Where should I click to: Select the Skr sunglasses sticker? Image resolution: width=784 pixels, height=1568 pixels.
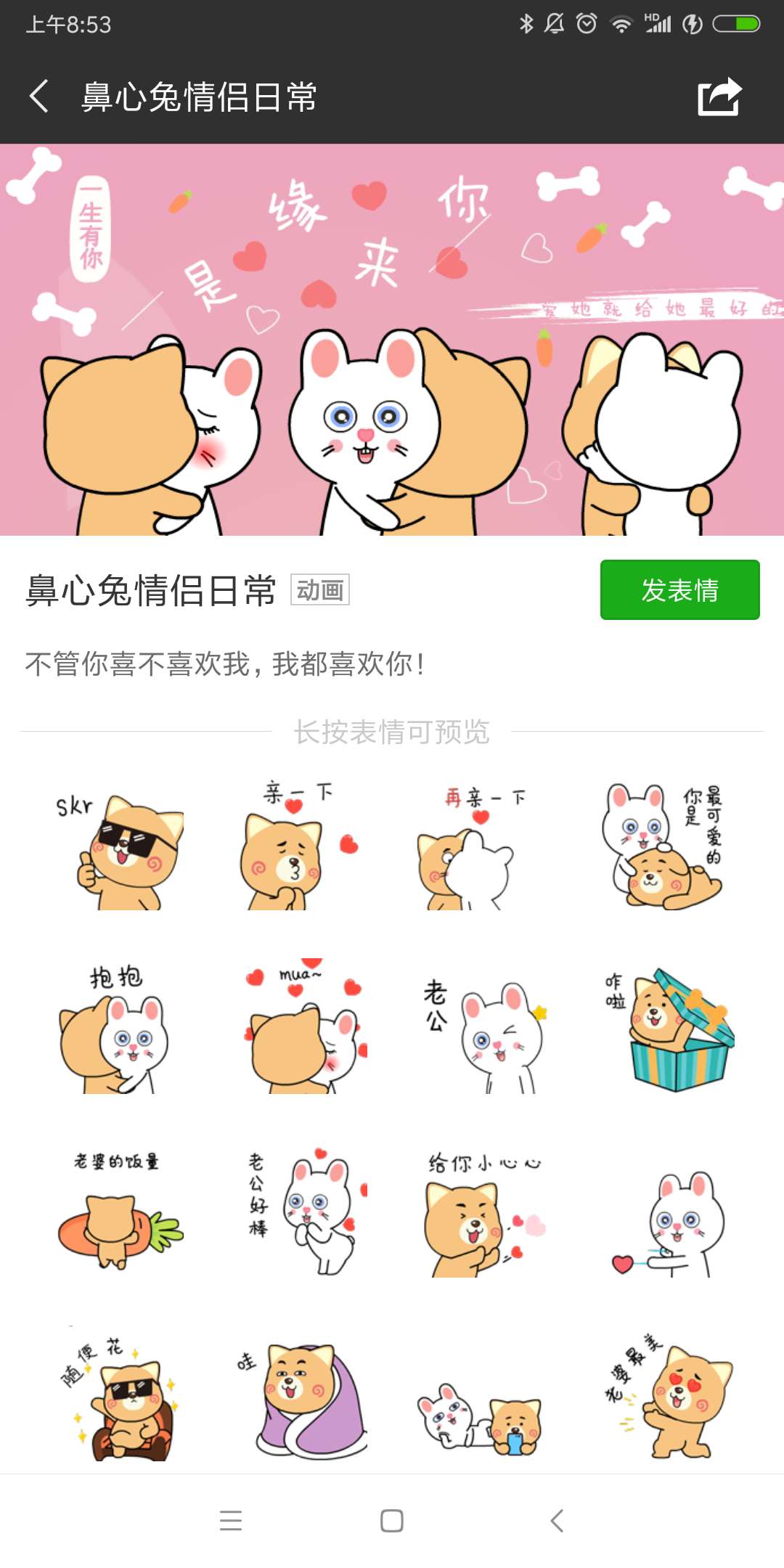(x=121, y=847)
